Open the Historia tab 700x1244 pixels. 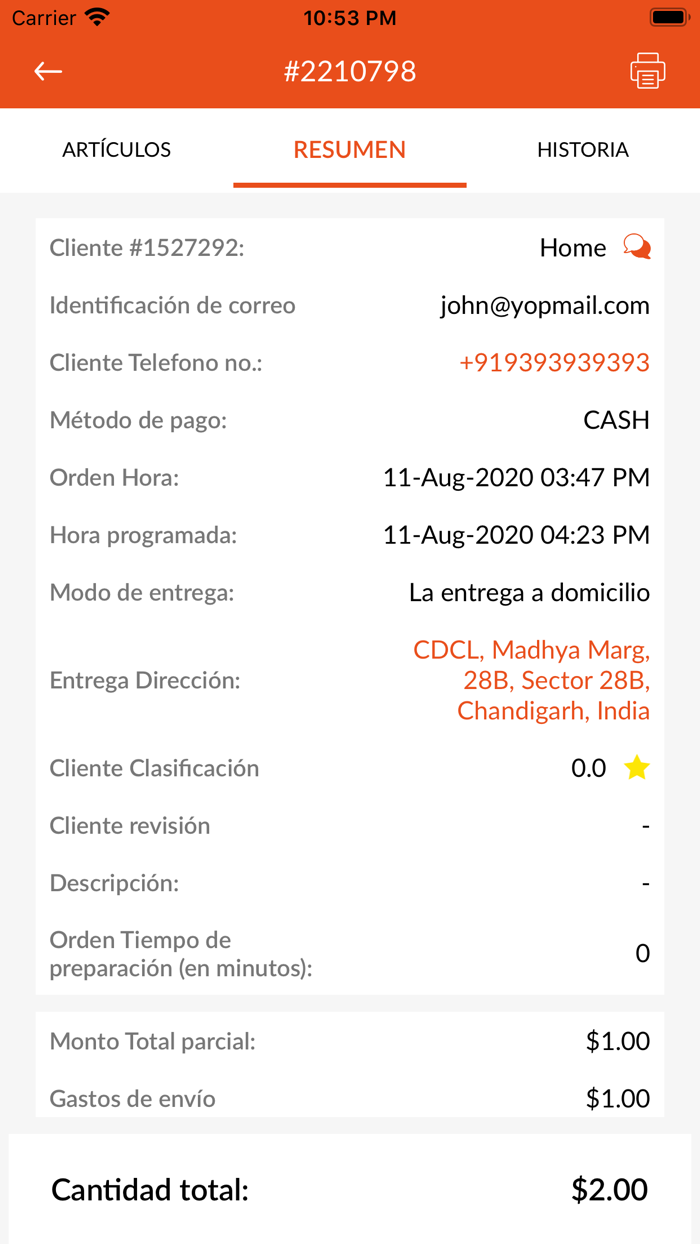pyautogui.click(x=583, y=150)
